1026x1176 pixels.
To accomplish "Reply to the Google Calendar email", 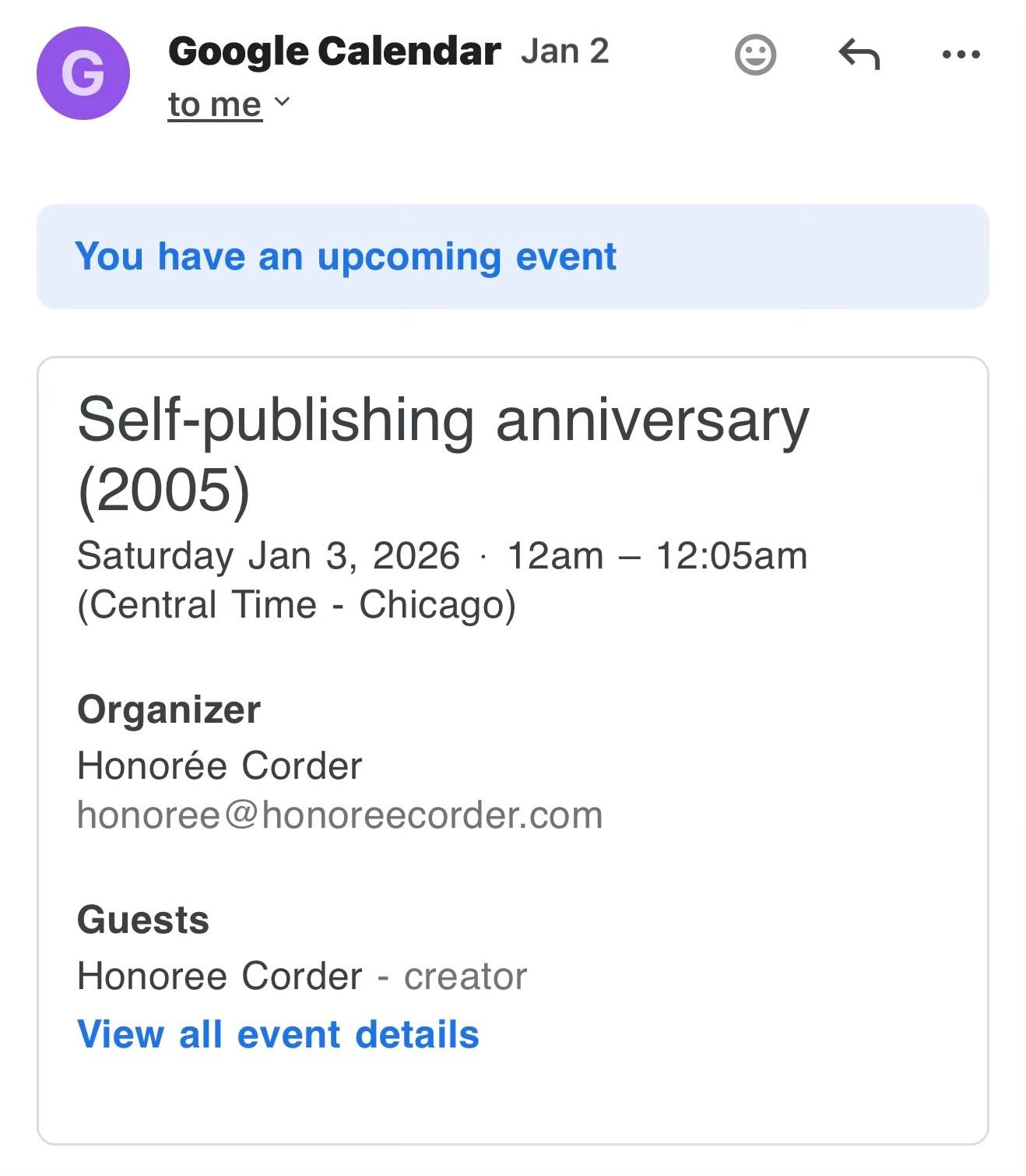I will coord(859,55).
